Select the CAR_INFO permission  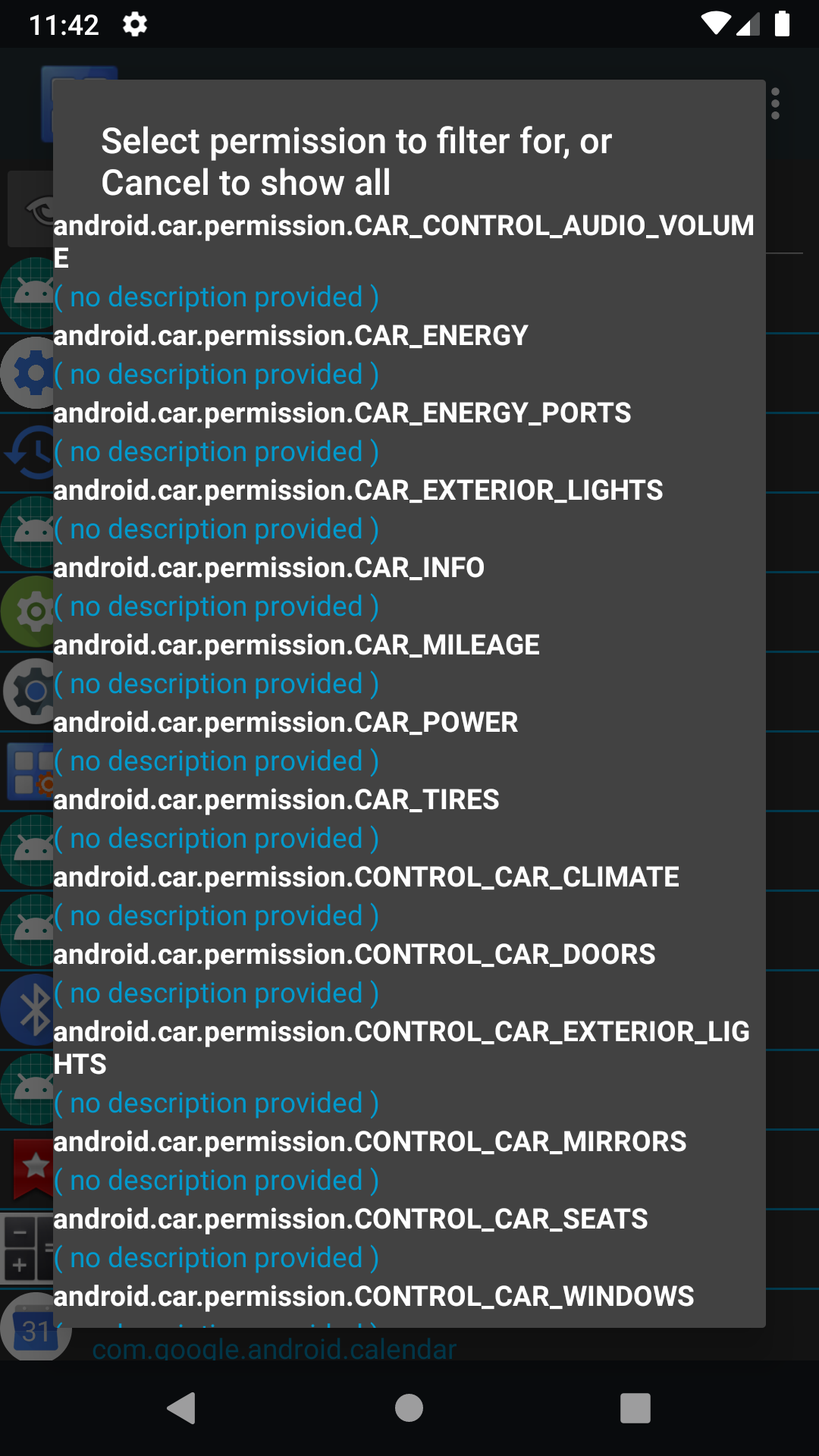tap(269, 568)
